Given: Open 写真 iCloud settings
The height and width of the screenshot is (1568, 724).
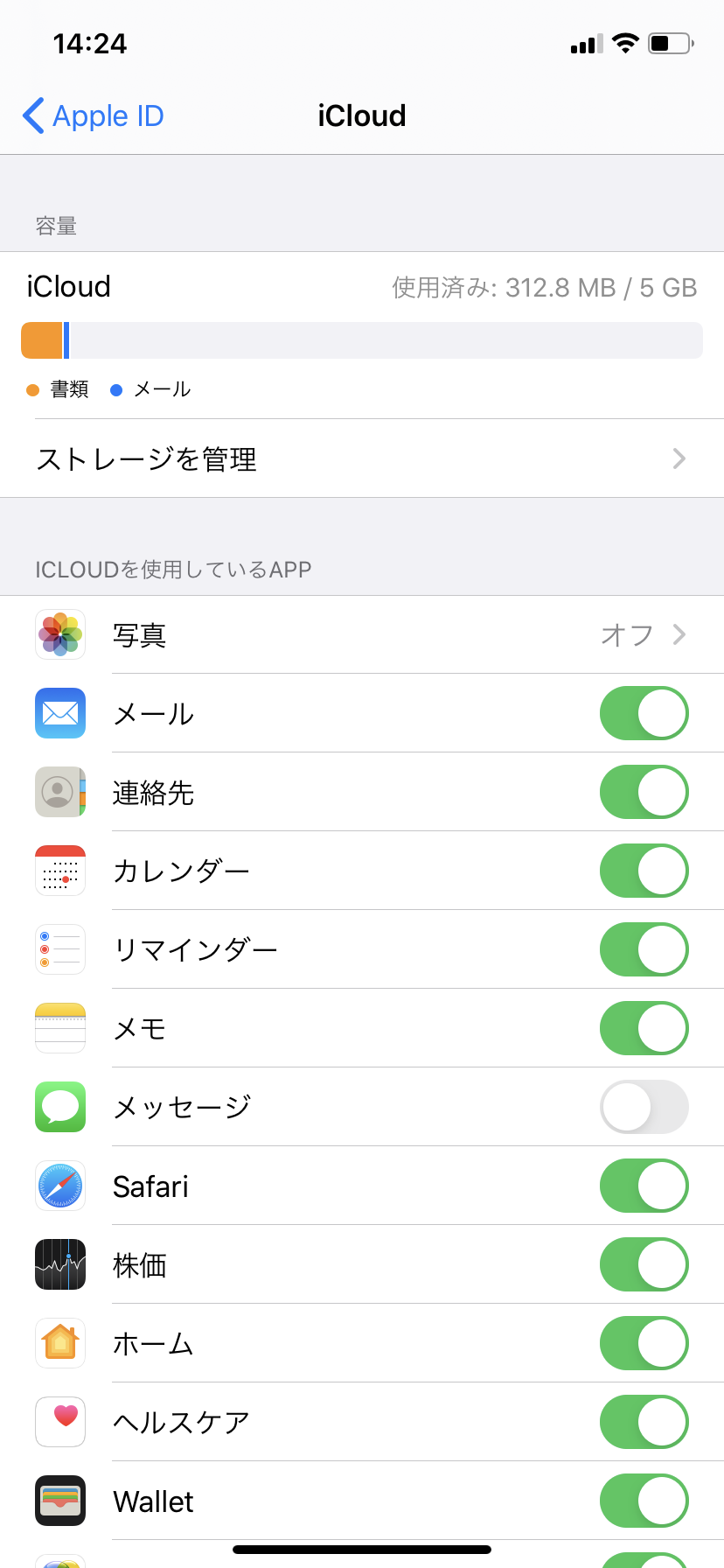Looking at the screenshot, I should point(362,634).
